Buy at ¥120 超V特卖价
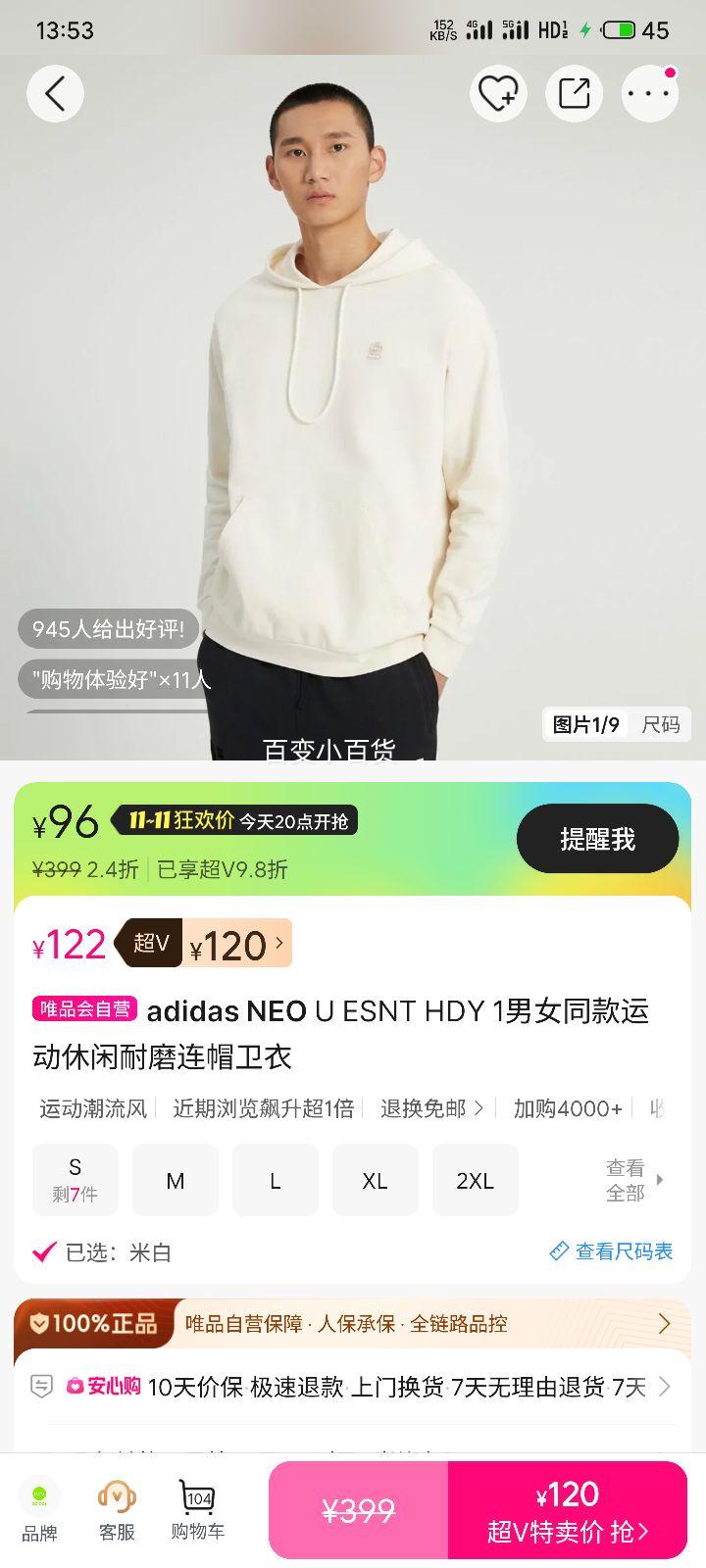The width and height of the screenshot is (706, 1568). [568, 1510]
